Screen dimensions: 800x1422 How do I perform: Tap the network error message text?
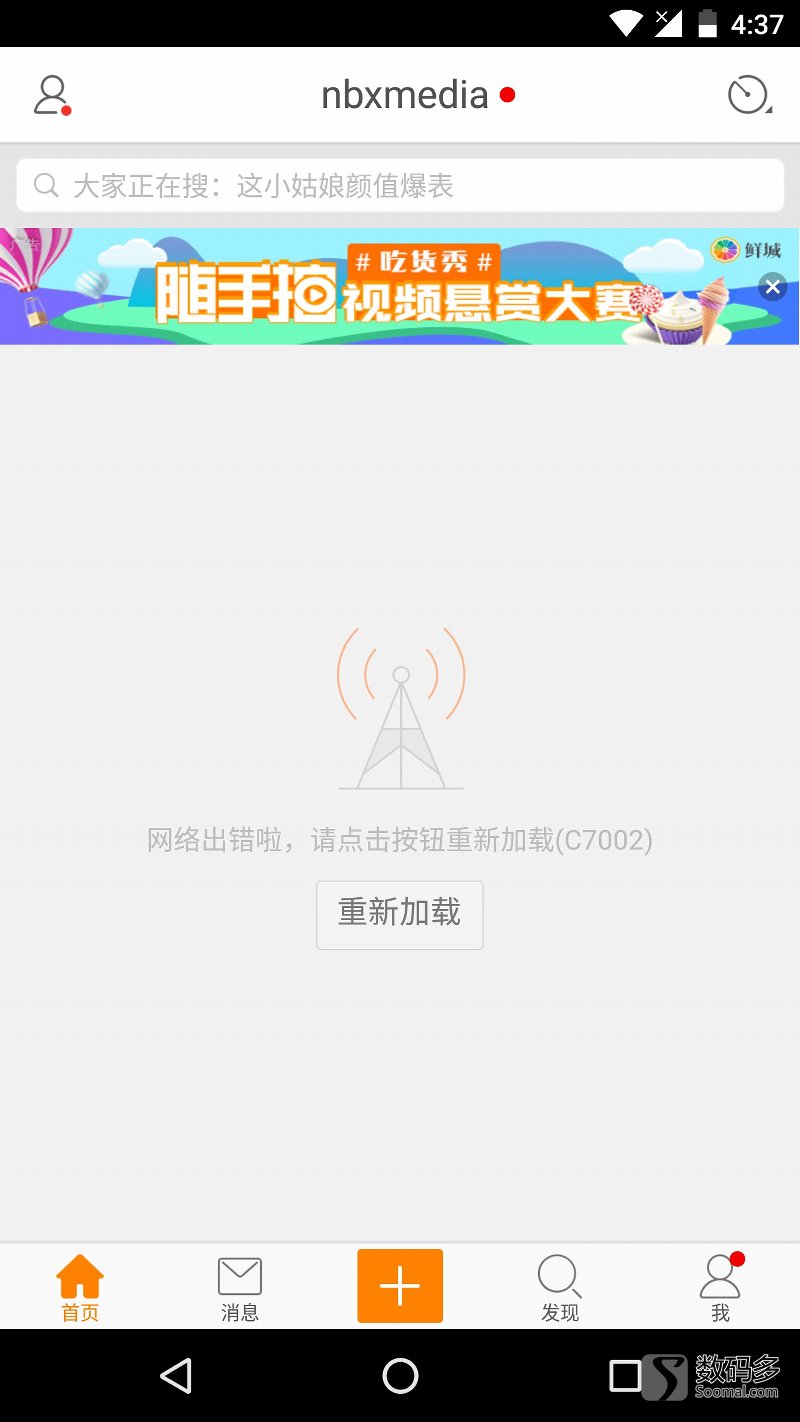[x=400, y=841]
